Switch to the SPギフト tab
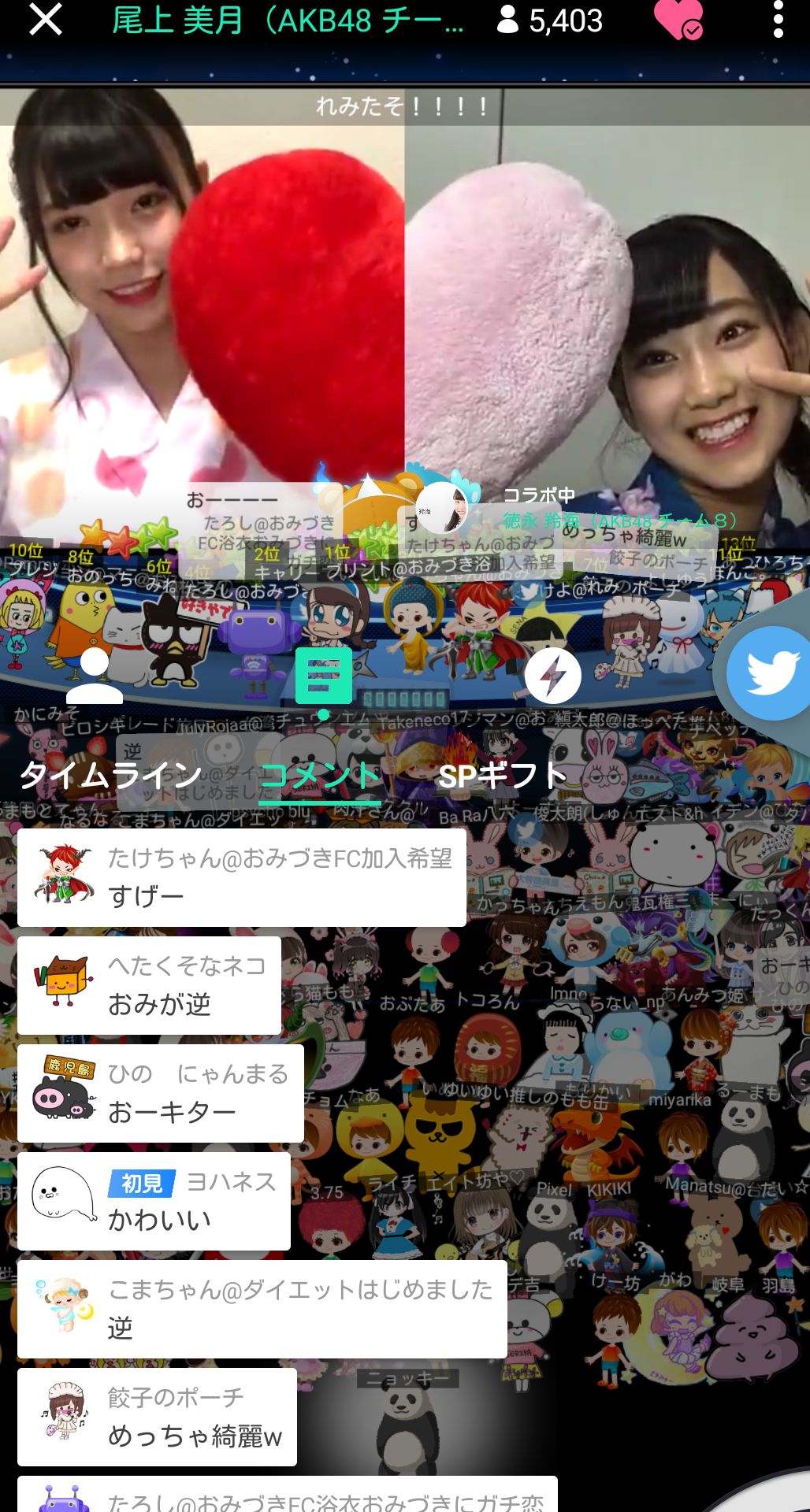 click(502, 776)
